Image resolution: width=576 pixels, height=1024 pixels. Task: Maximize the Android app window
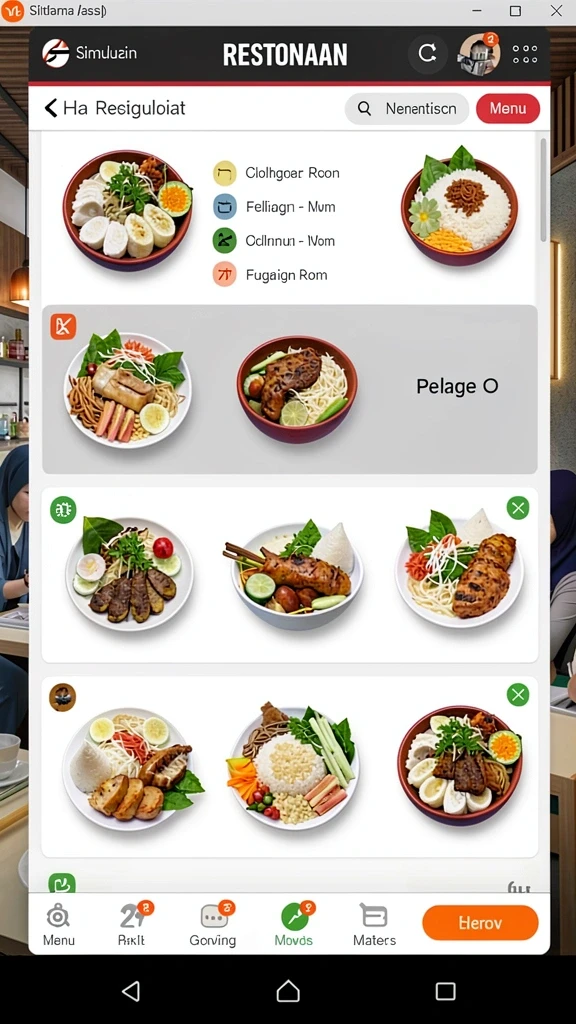[x=515, y=11]
